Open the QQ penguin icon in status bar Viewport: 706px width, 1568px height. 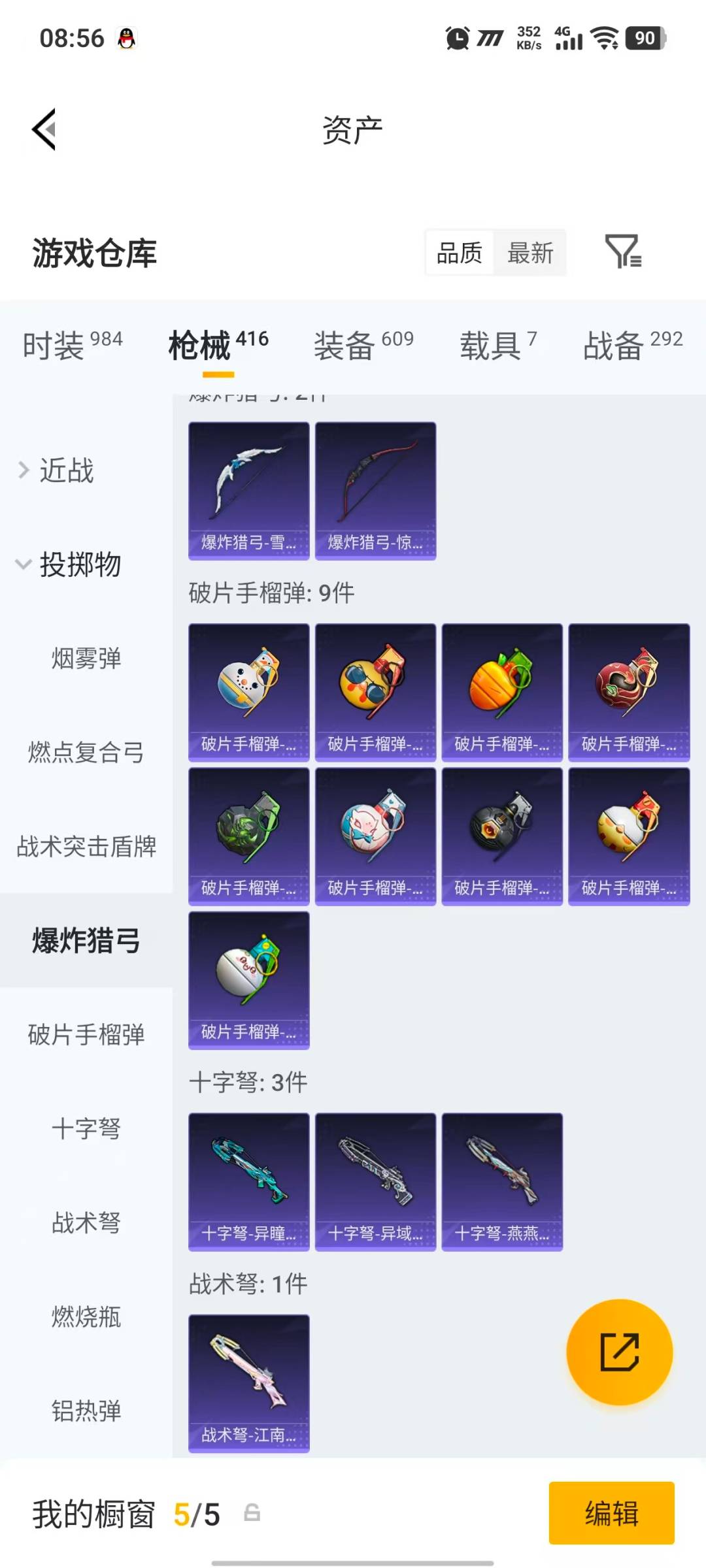click(x=126, y=38)
